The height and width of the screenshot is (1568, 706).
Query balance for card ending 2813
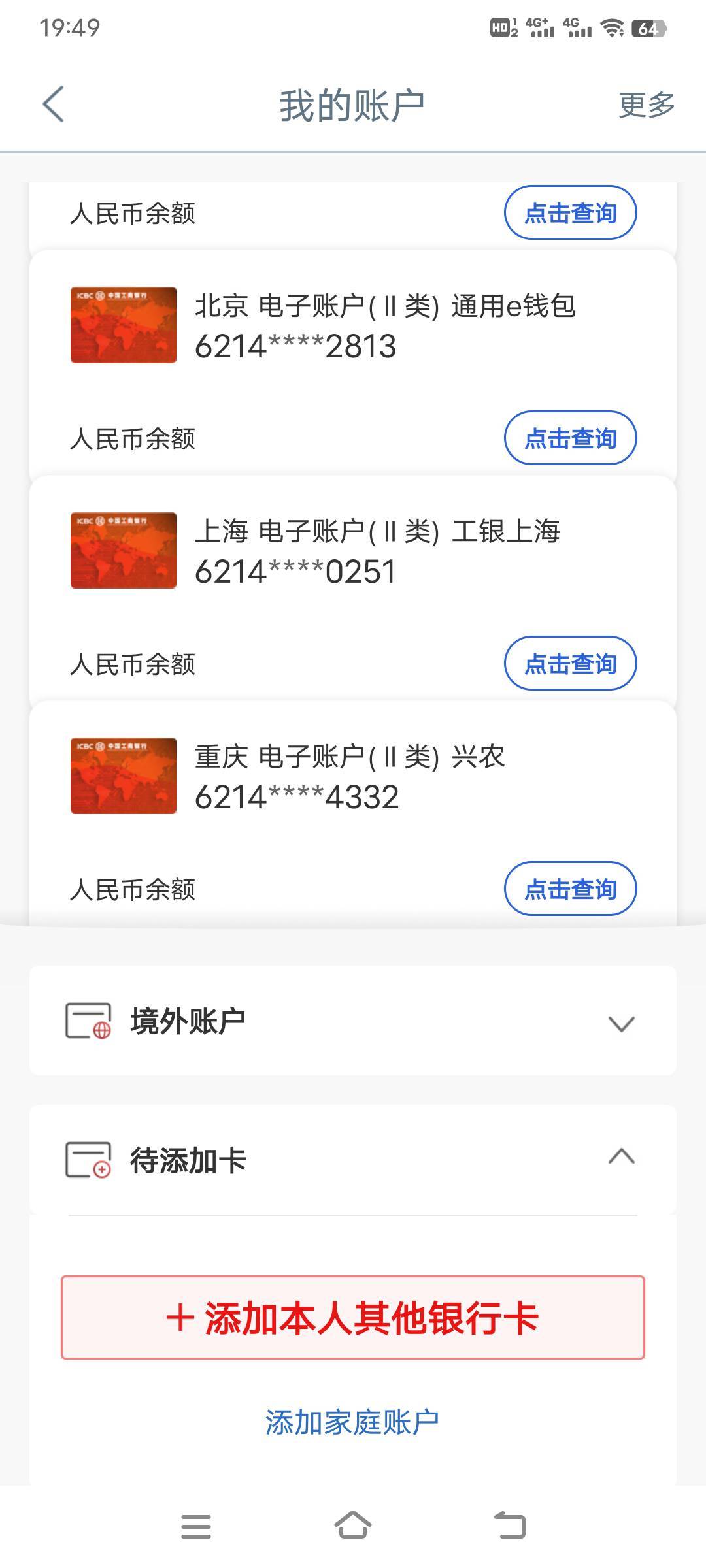(570, 438)
